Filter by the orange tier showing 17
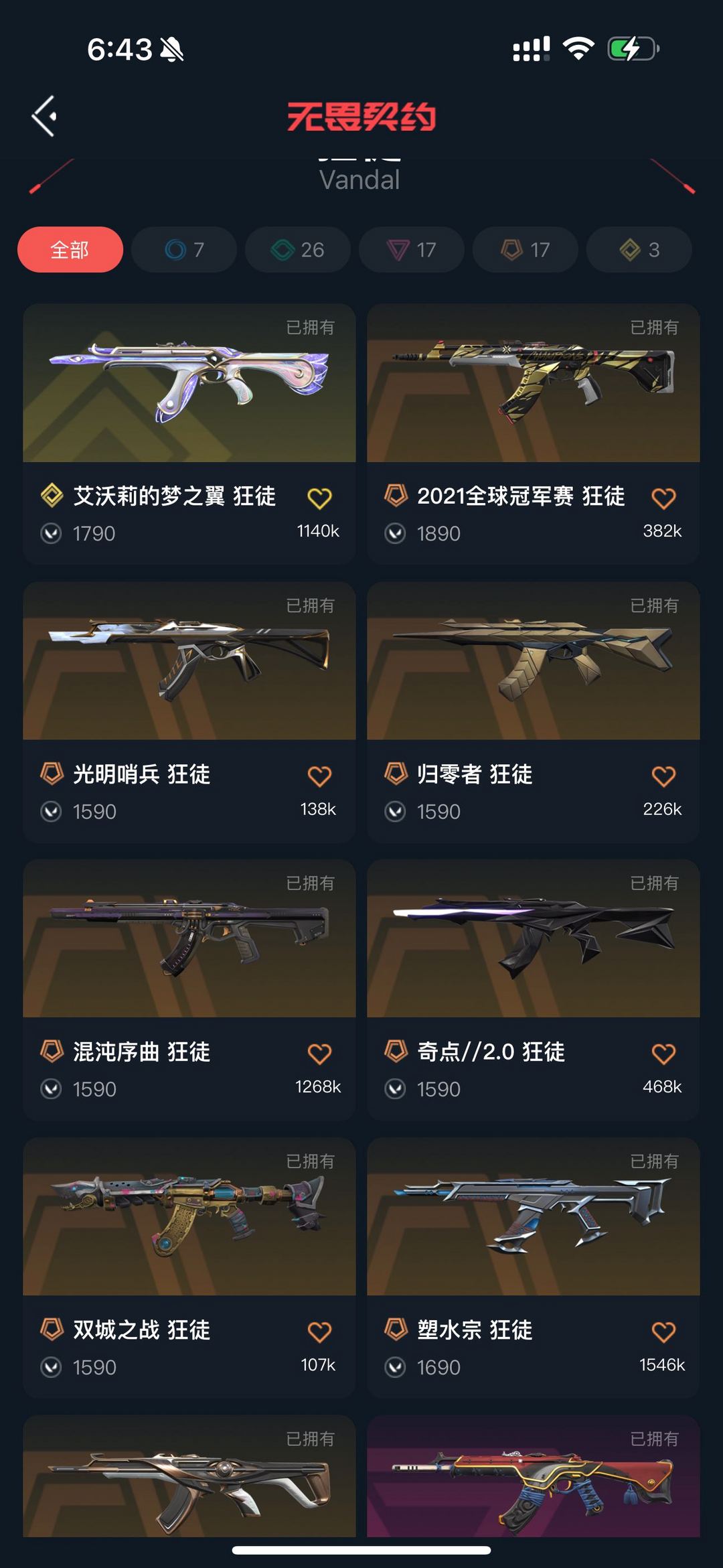The image size is (723, 1568). tap(526, 250)
